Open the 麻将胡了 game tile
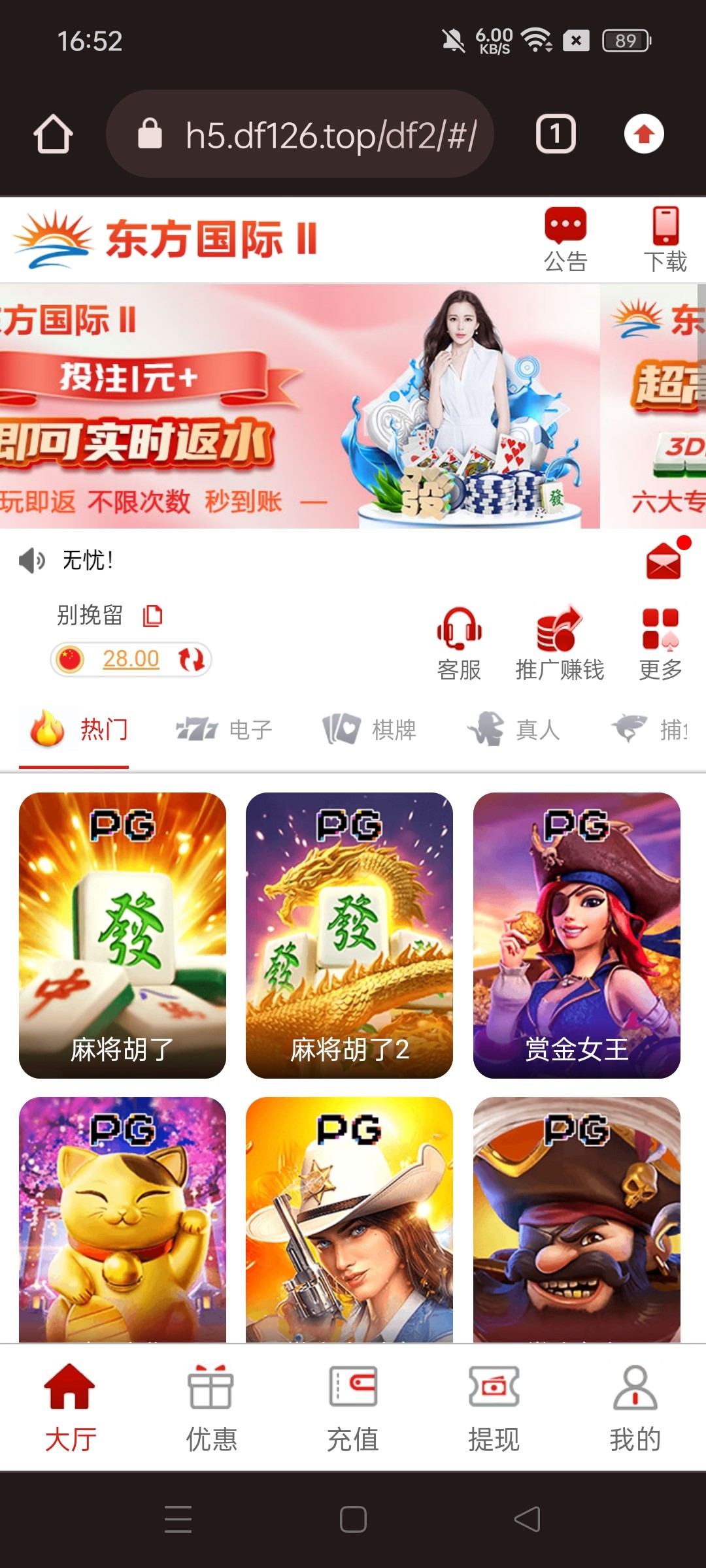 [x=122, y=935]
